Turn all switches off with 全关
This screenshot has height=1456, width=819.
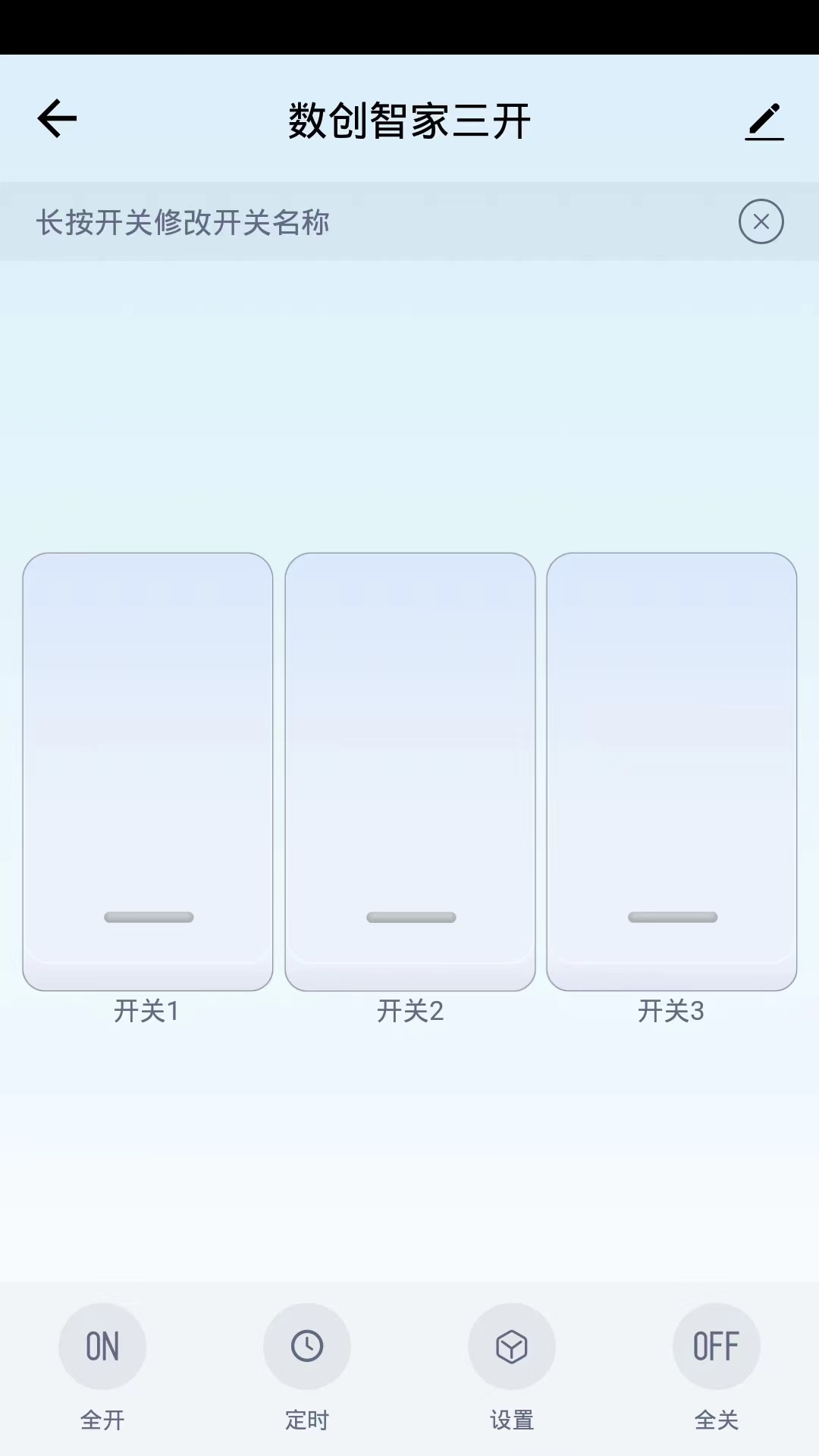click(x=717, y=1347)
